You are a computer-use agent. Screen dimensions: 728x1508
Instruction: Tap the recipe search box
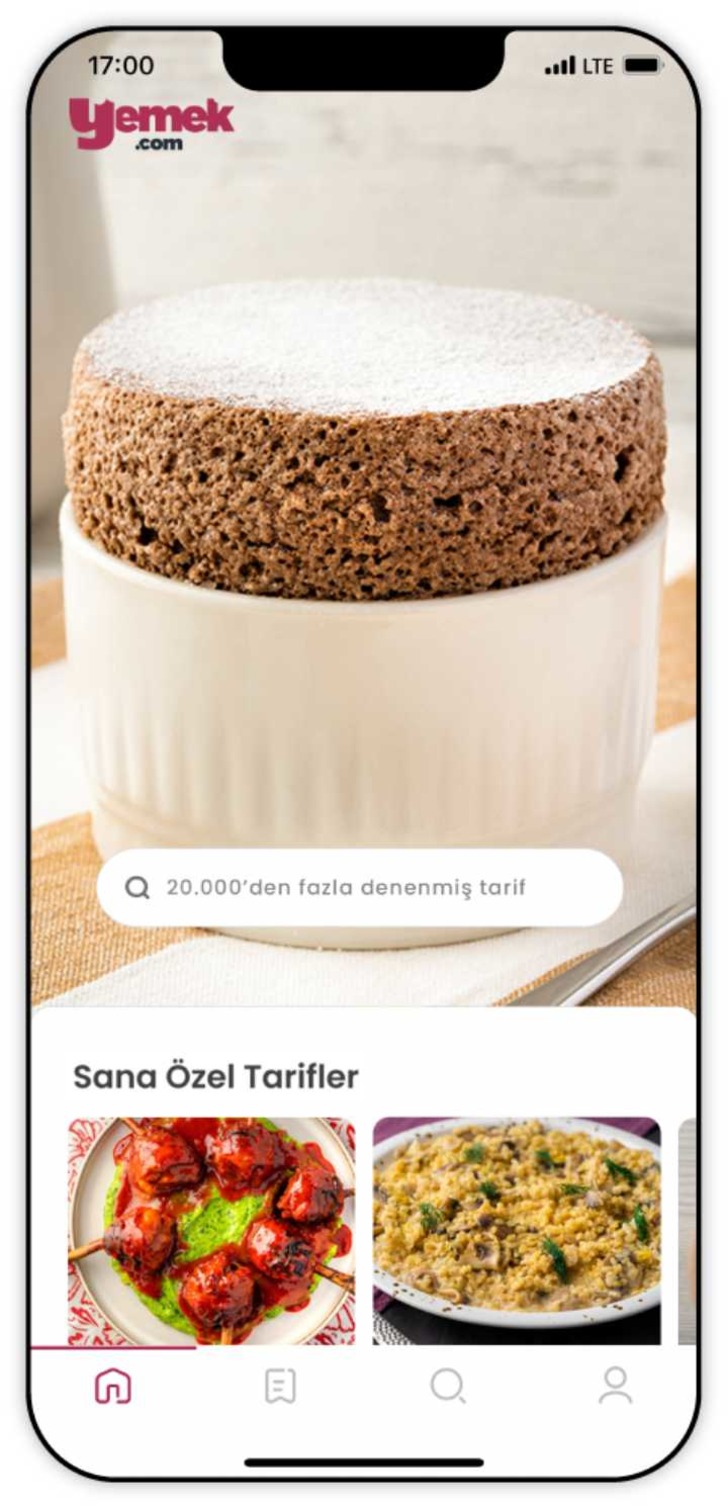[360, 887]
